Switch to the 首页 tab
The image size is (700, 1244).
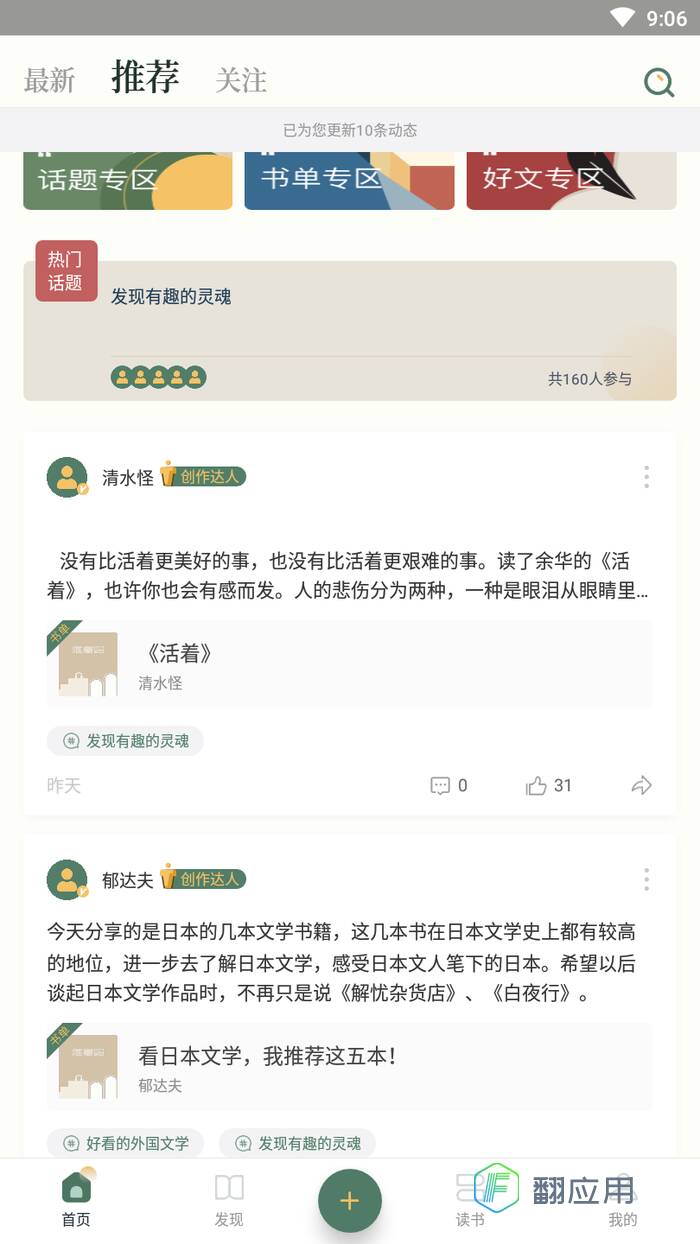[x=76, y=1199]
